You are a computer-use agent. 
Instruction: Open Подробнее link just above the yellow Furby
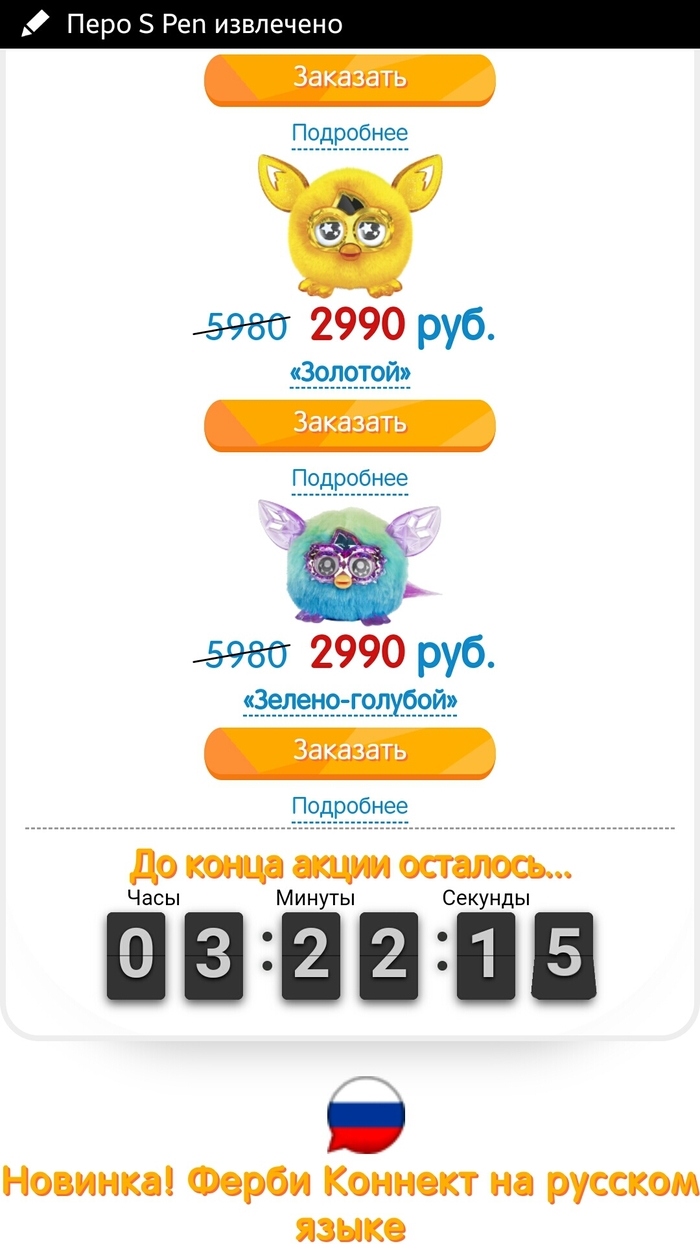pos(350,133)
